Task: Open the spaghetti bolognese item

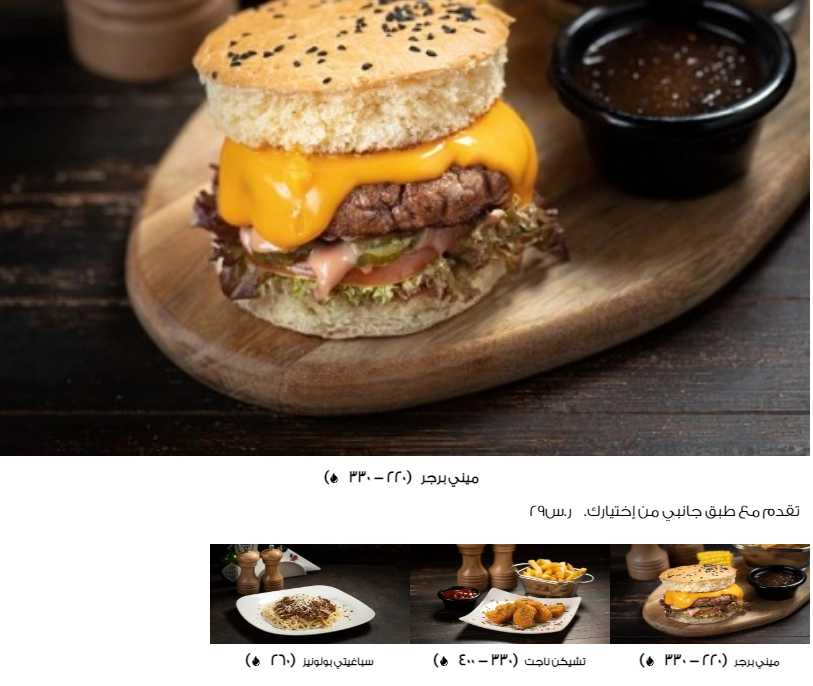Action: point(309,594)
